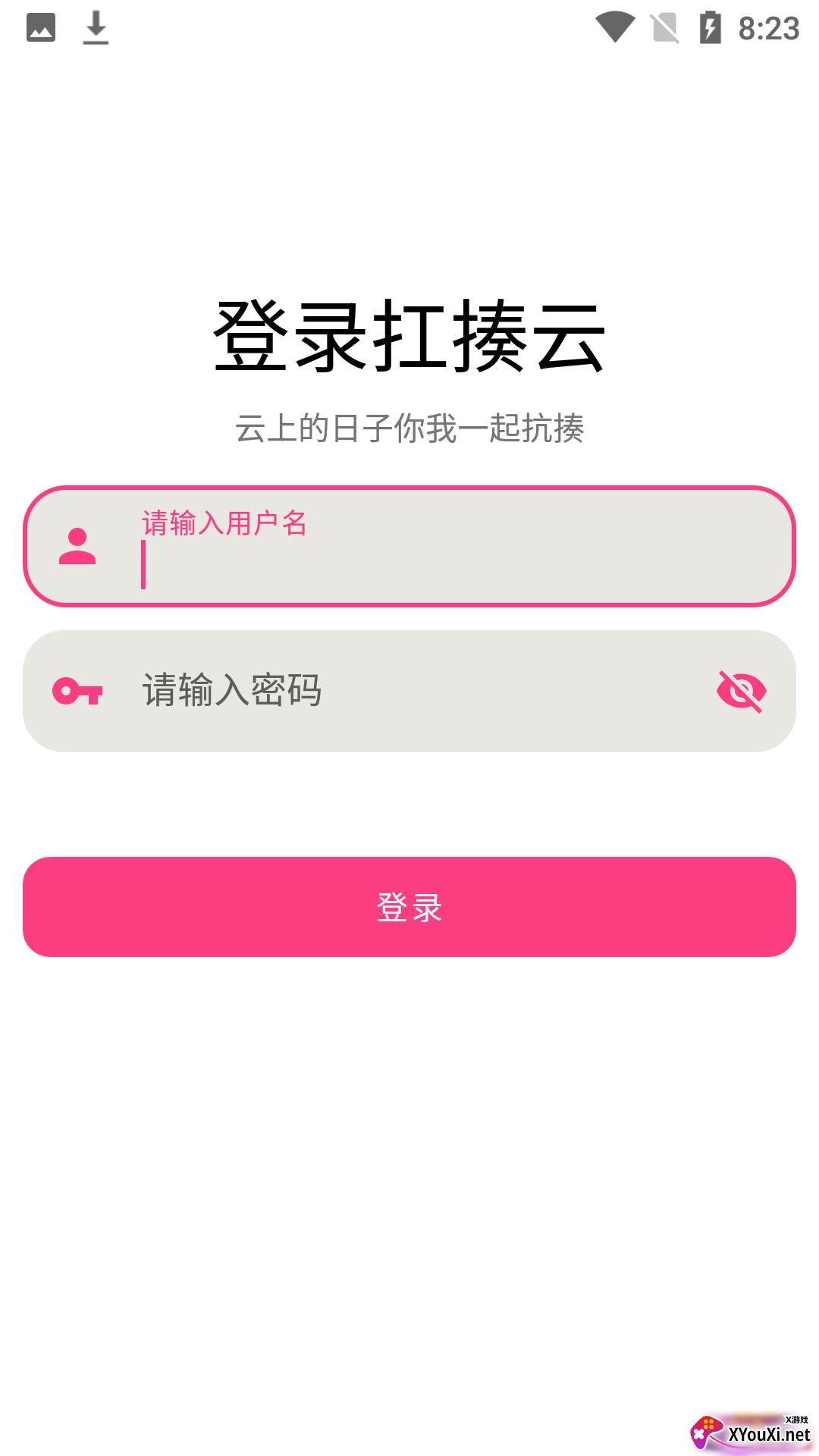Tap the pink 登录 button
This screenshot has height=1456, width=819.
(409, 907)
